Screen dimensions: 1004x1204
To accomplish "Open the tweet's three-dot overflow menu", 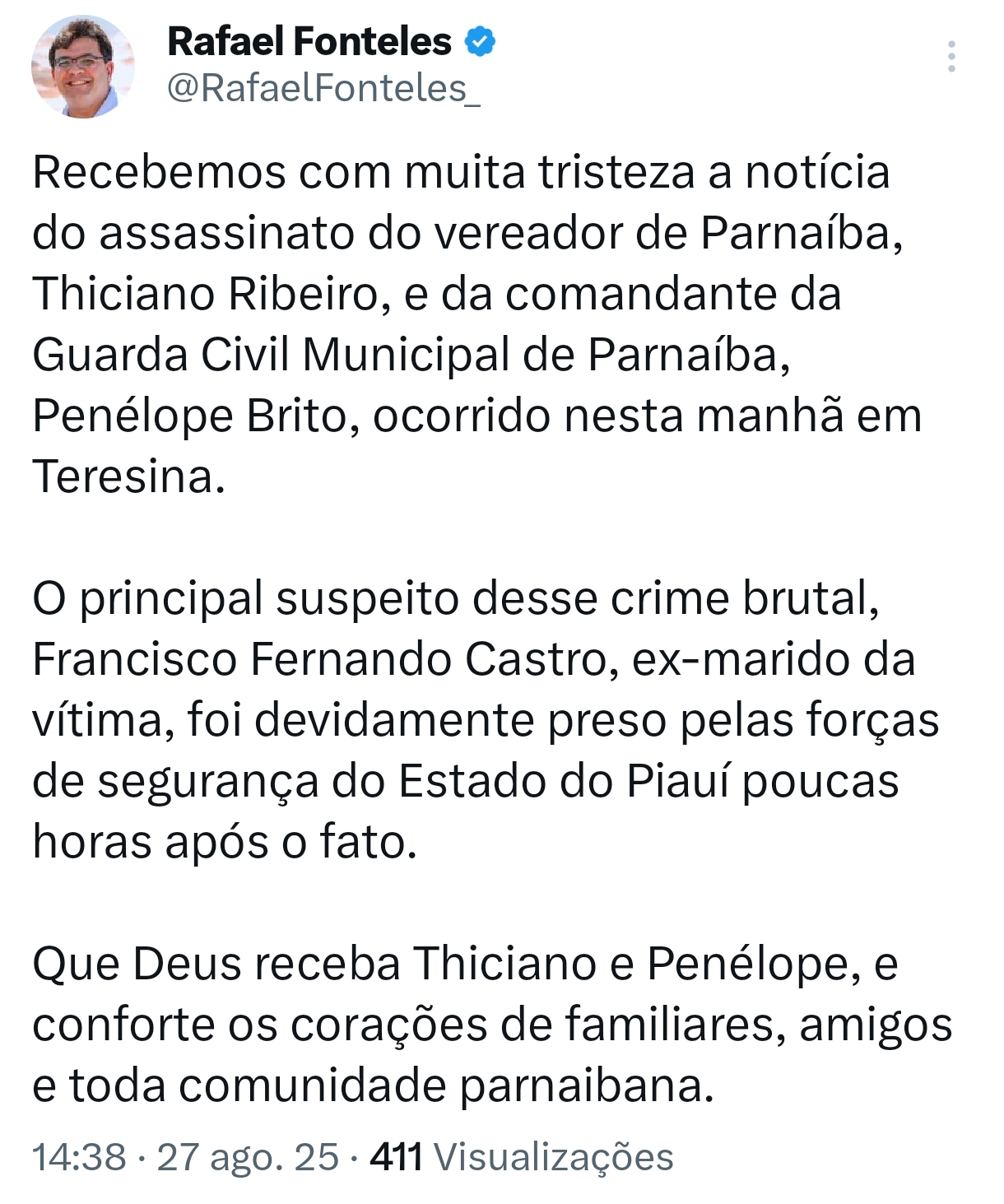I will (951, 56).
